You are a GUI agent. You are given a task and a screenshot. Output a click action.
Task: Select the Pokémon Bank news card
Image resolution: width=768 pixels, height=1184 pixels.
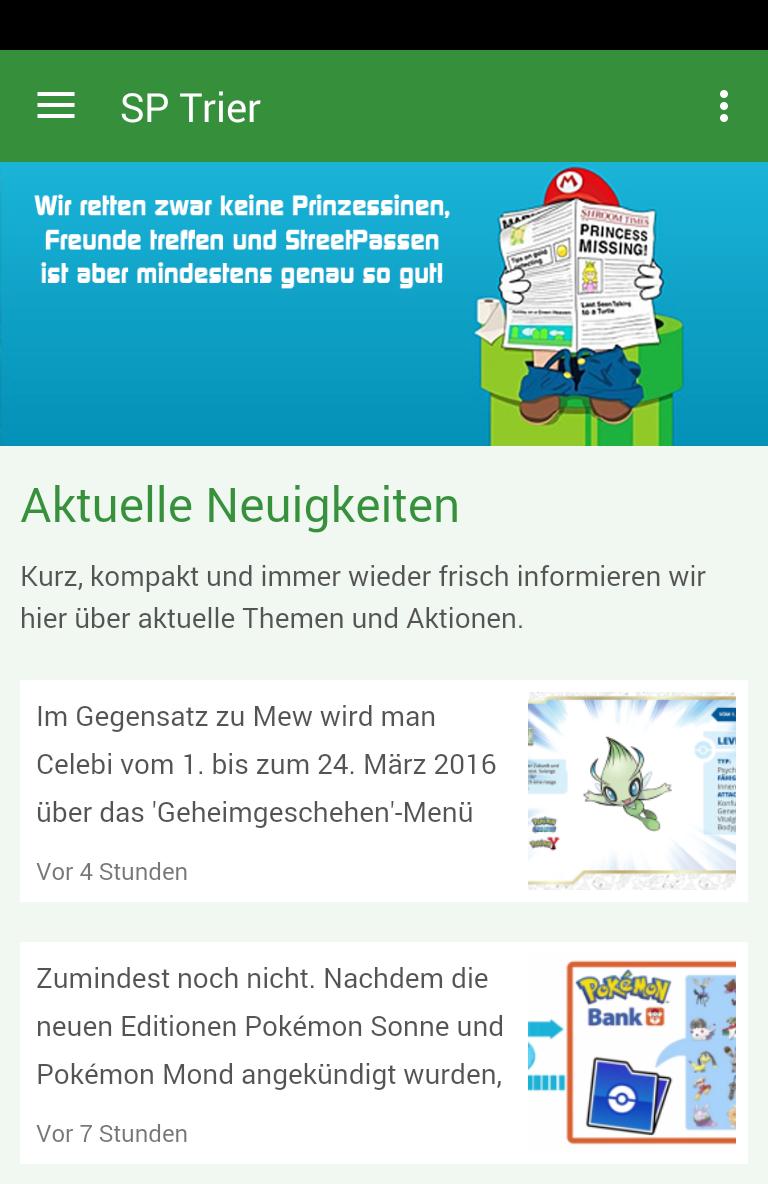point(384,1052)
